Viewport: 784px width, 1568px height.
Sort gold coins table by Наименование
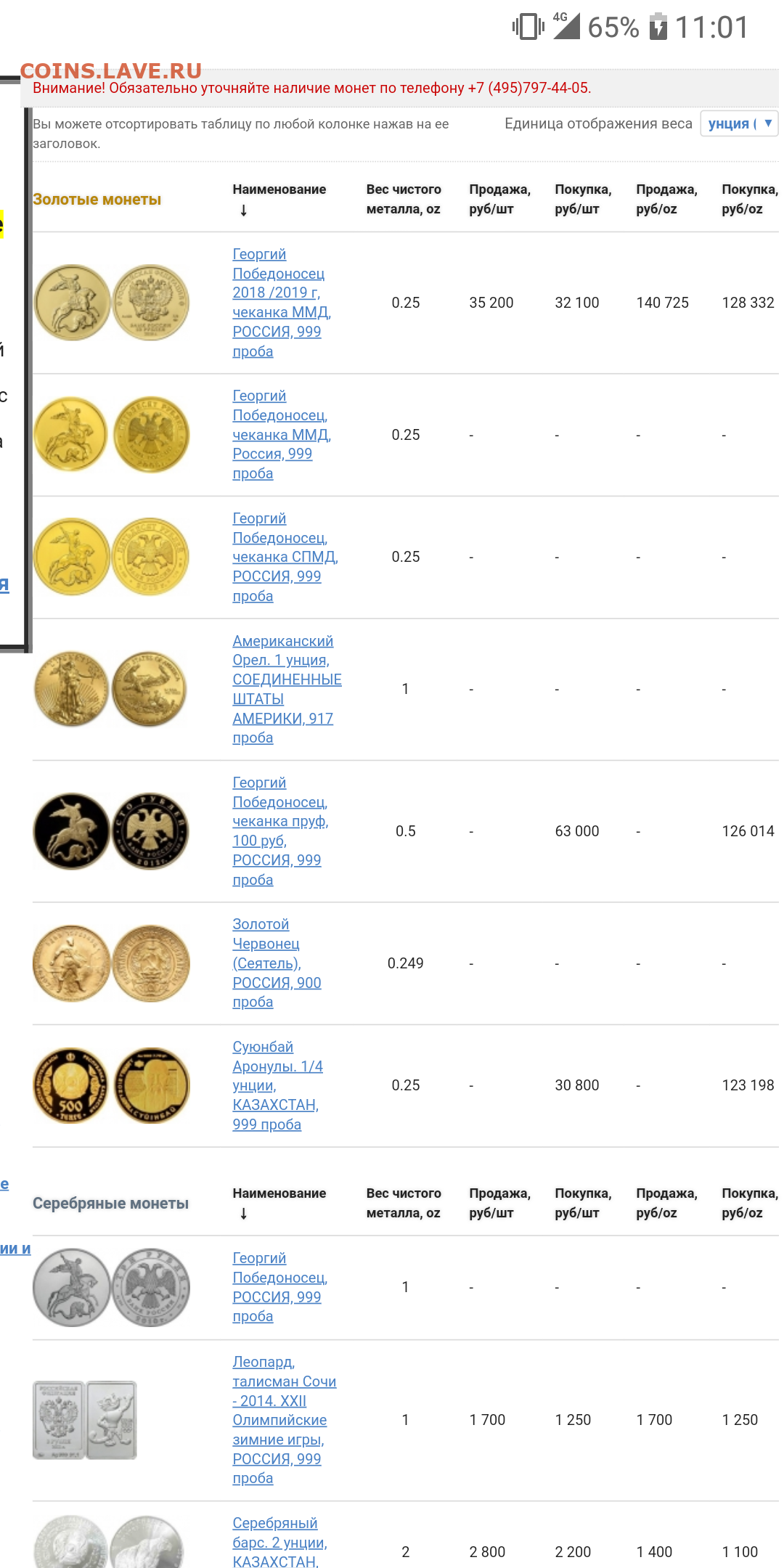279,199
